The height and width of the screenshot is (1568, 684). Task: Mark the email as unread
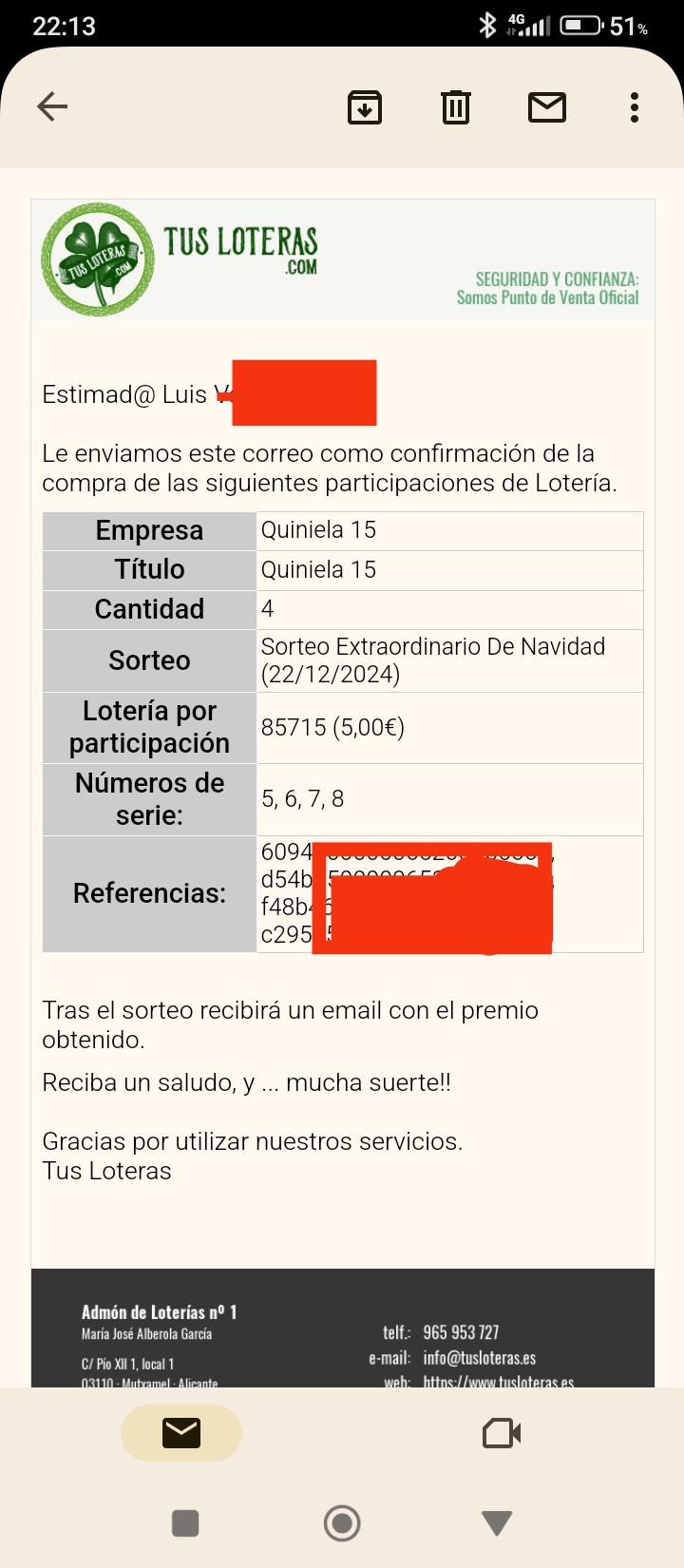pos(547,107)
